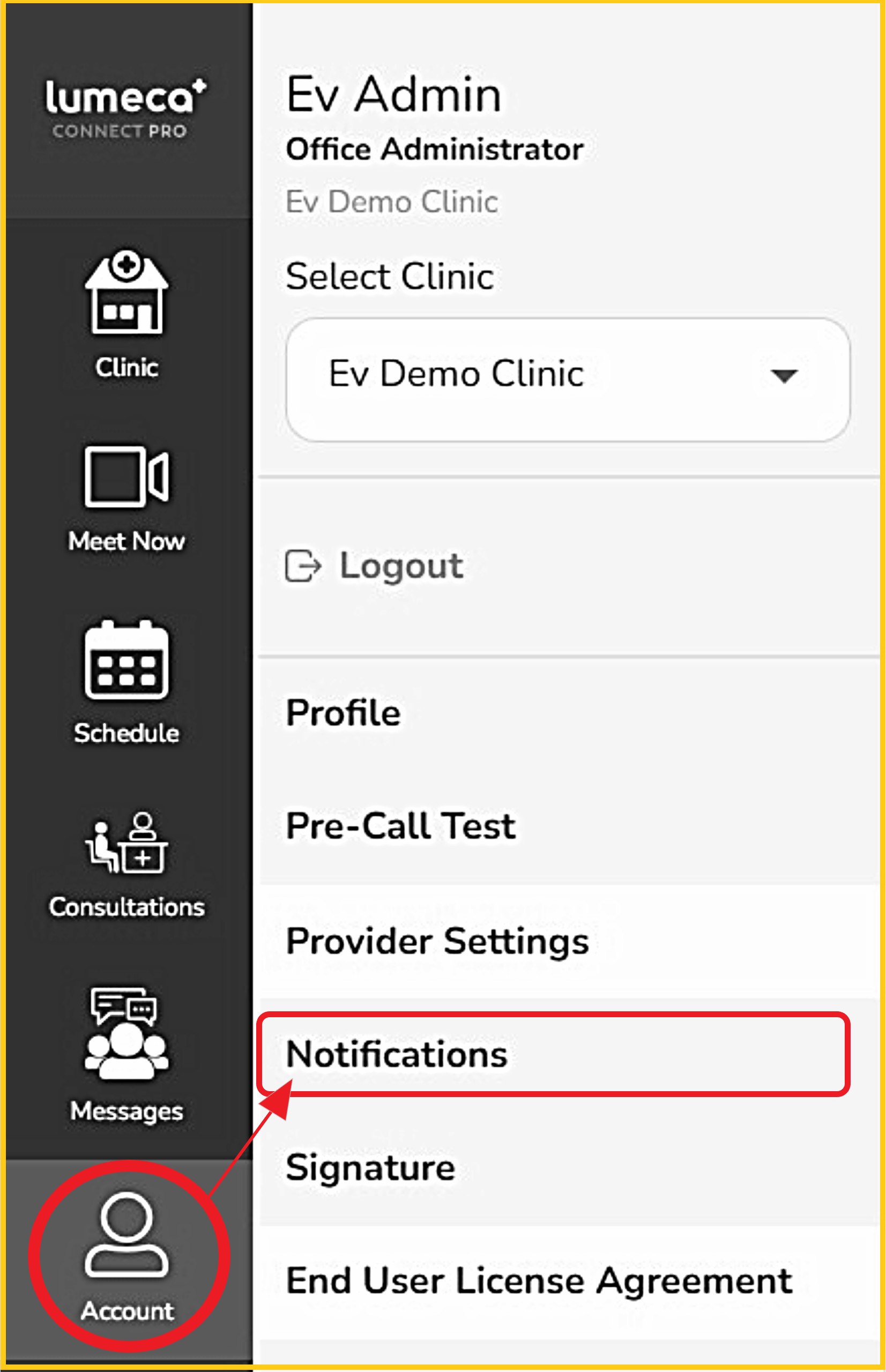Open the Clinic section in sidebar
The image size is (886, 1372).
(126, 315)
